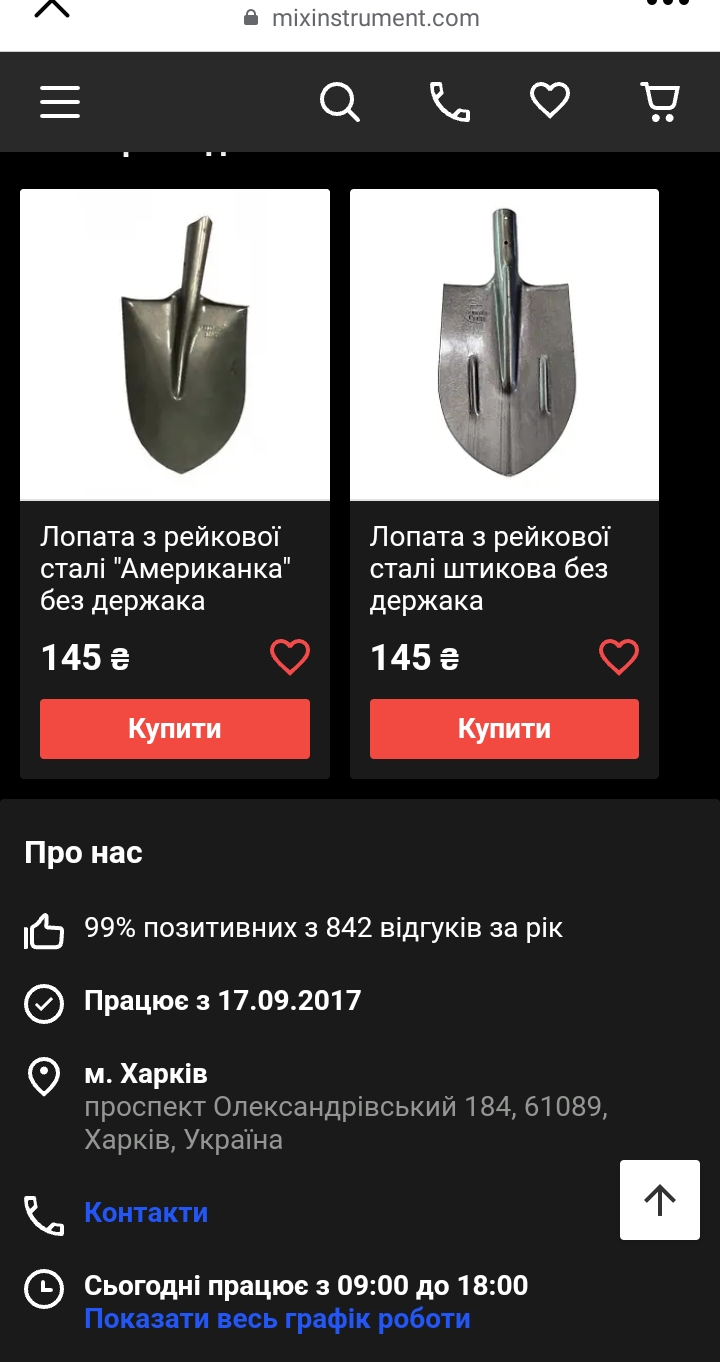Viewport: 720px width, 1362px height.
Task: Buy the штикова shovel with Купити
Action: [x=504, y=729]
